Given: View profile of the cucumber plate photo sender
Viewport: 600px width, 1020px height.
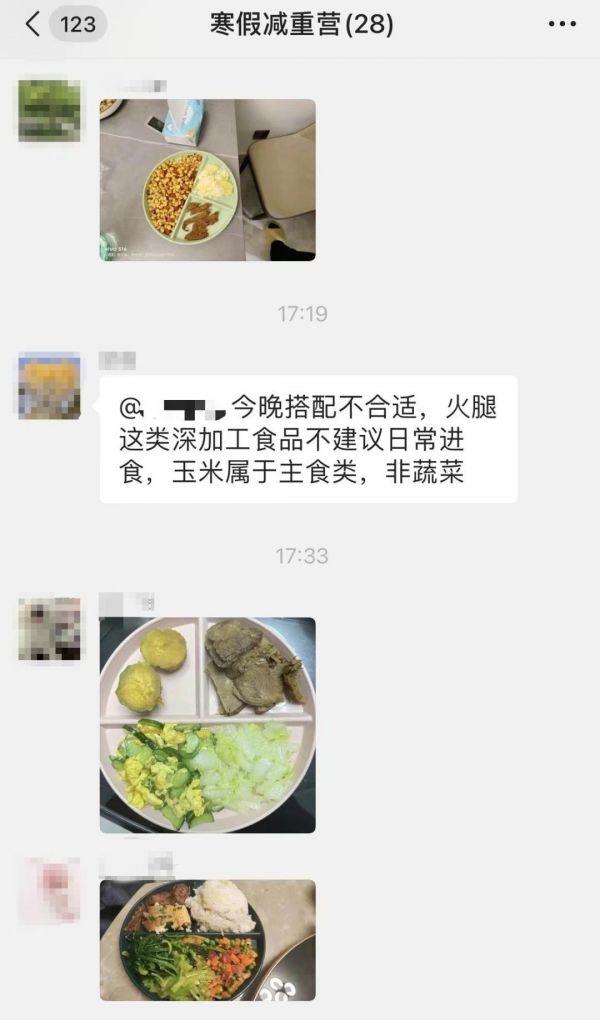Looking at the screenshot, I should [49, 628].
